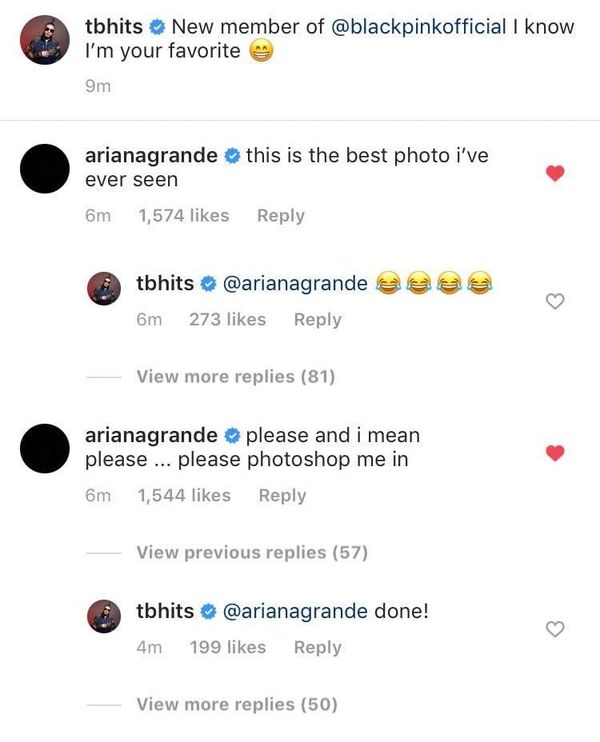Viewport: 600px width, 742px height.
Task: Open the @blackpinkofficial mention link
Action: tap(417, 27)
